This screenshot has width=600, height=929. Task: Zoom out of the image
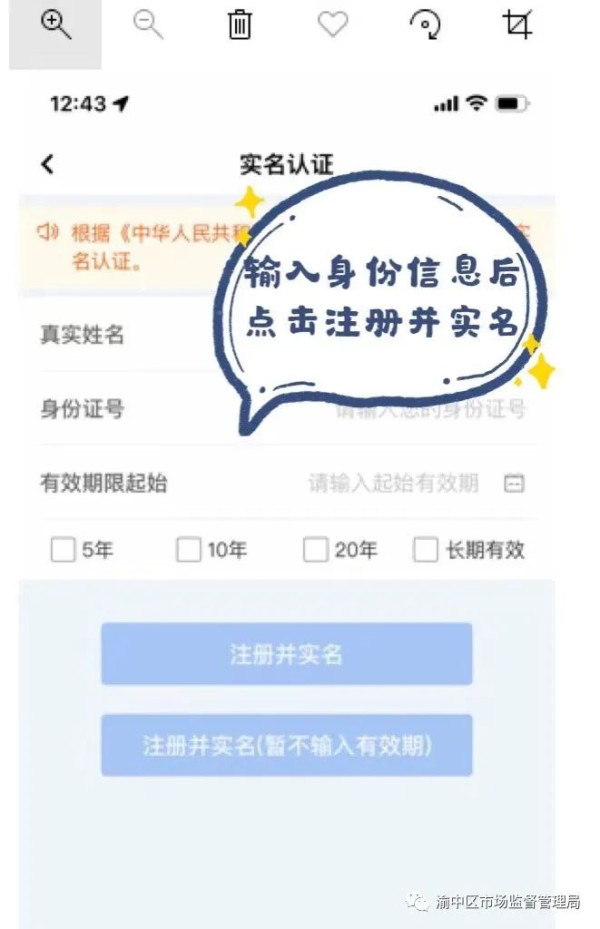pos(148,25)
